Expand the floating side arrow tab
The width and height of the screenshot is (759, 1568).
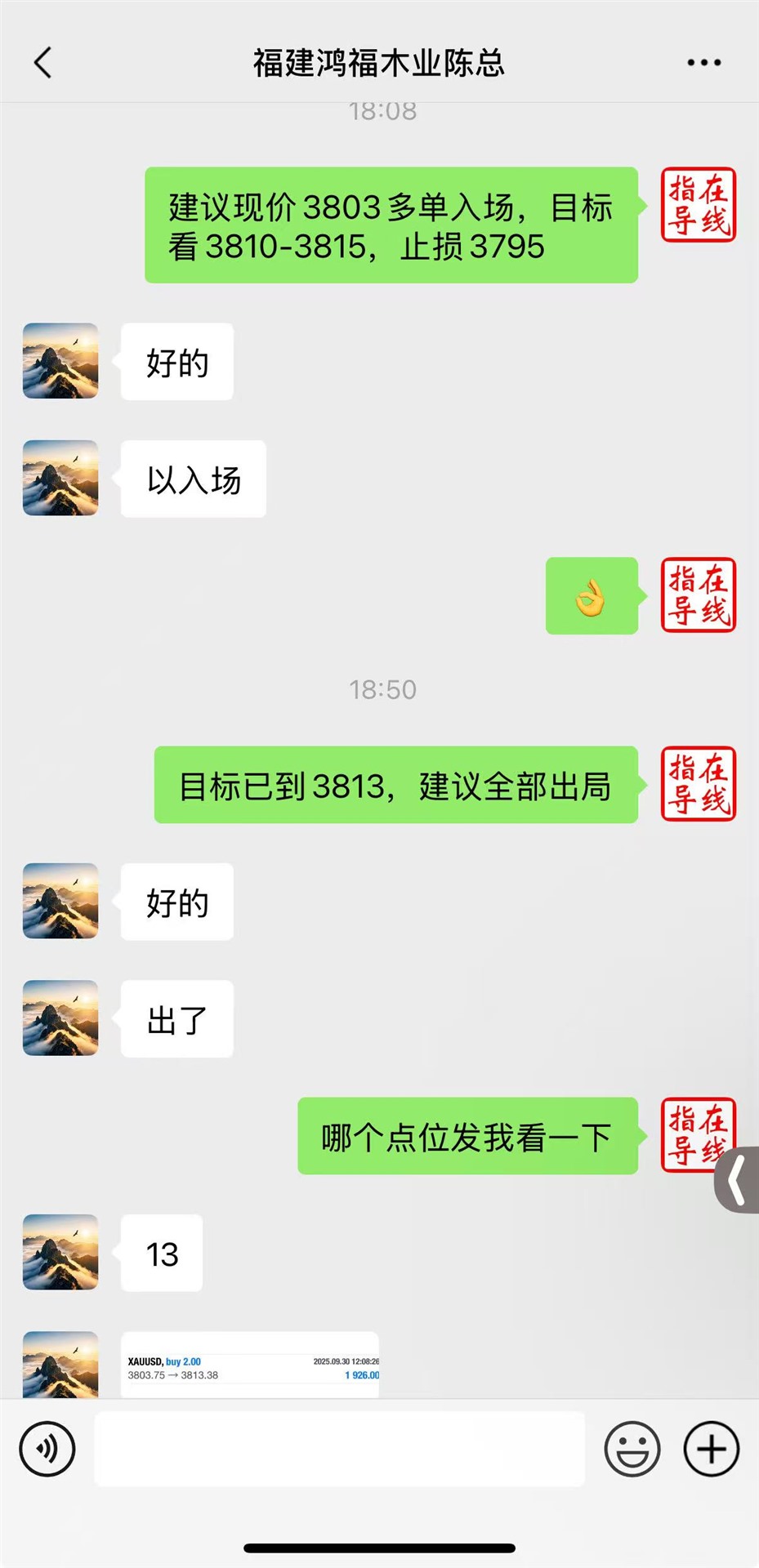click(x=738, y=1180)
